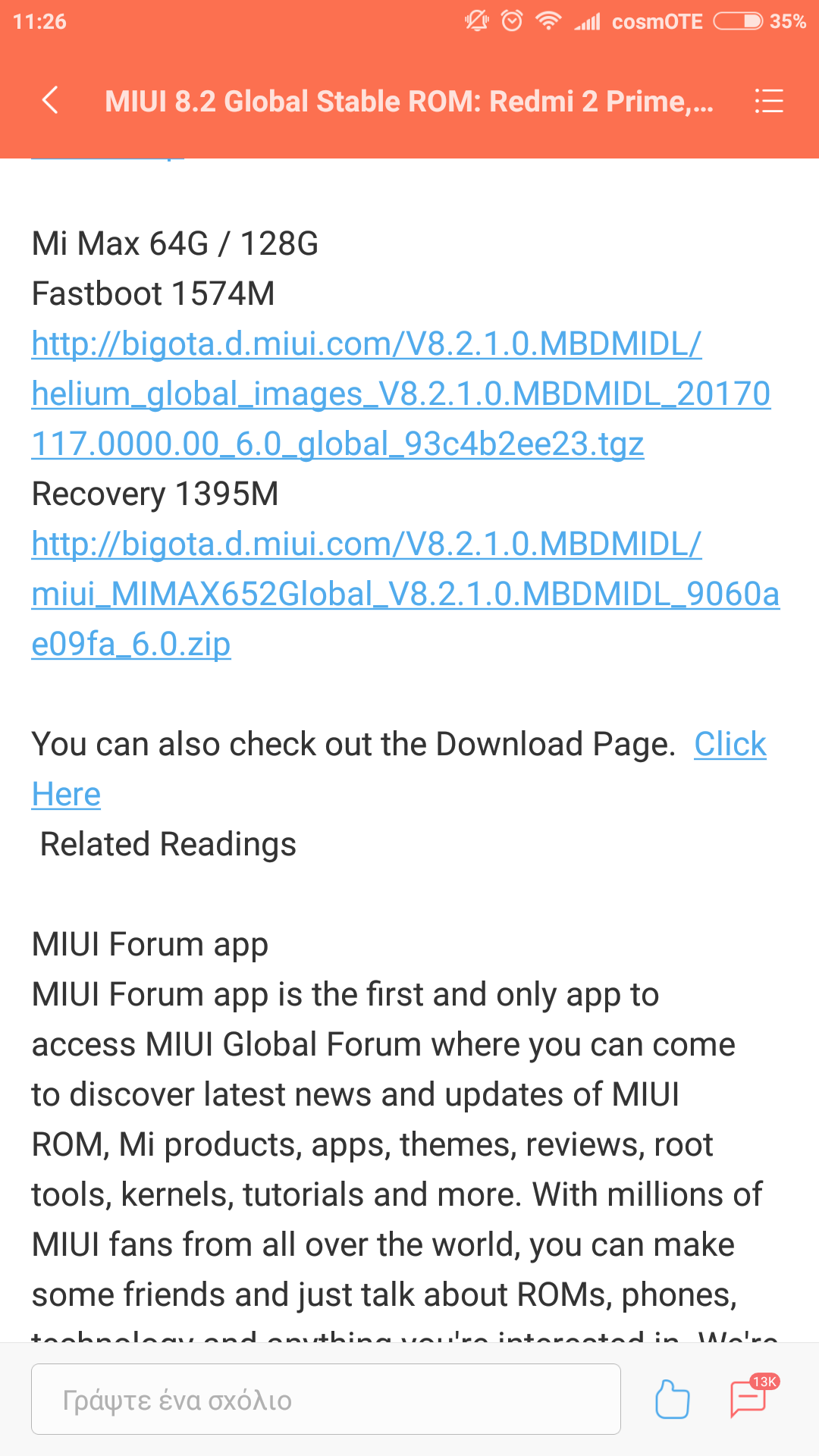This screenshot has width=819, height=1456.
Task: Tap the comment input field
Action: tap(326, 1399)
